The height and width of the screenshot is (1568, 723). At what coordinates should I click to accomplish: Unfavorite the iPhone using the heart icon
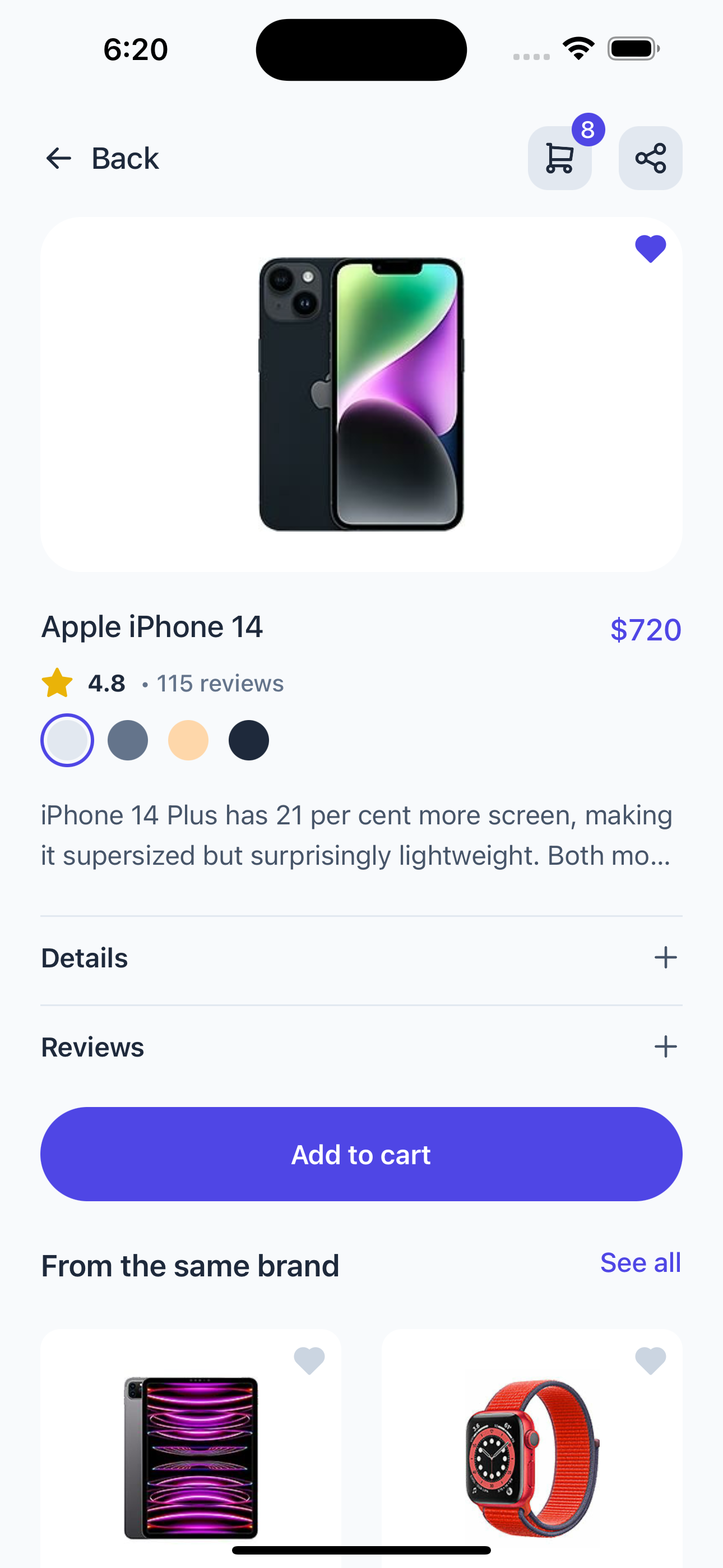[650, 248]
